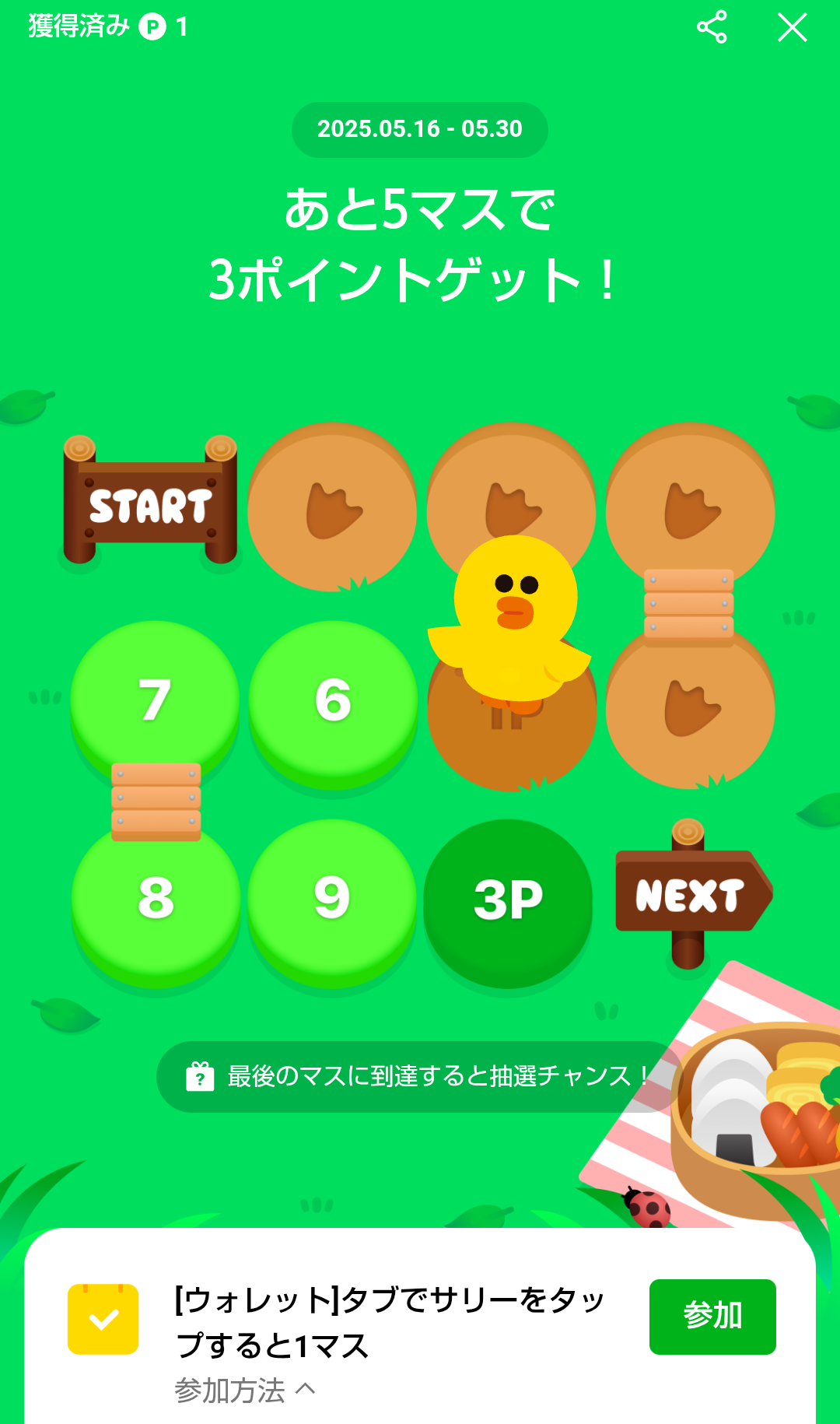Share this stamp rally event
The width and height of the screenshot is (840, 1424).
712,27
